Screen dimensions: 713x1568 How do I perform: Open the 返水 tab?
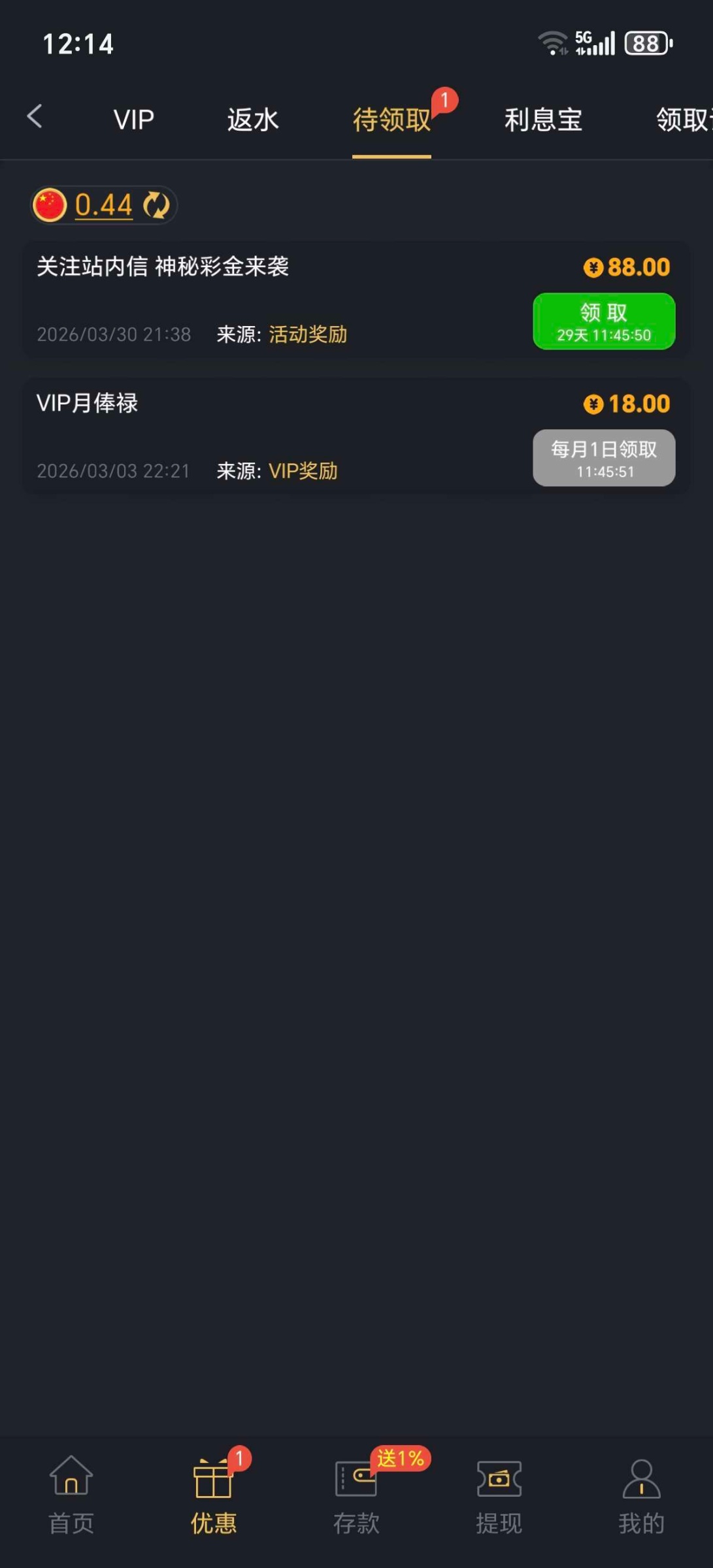click(253, 120)
